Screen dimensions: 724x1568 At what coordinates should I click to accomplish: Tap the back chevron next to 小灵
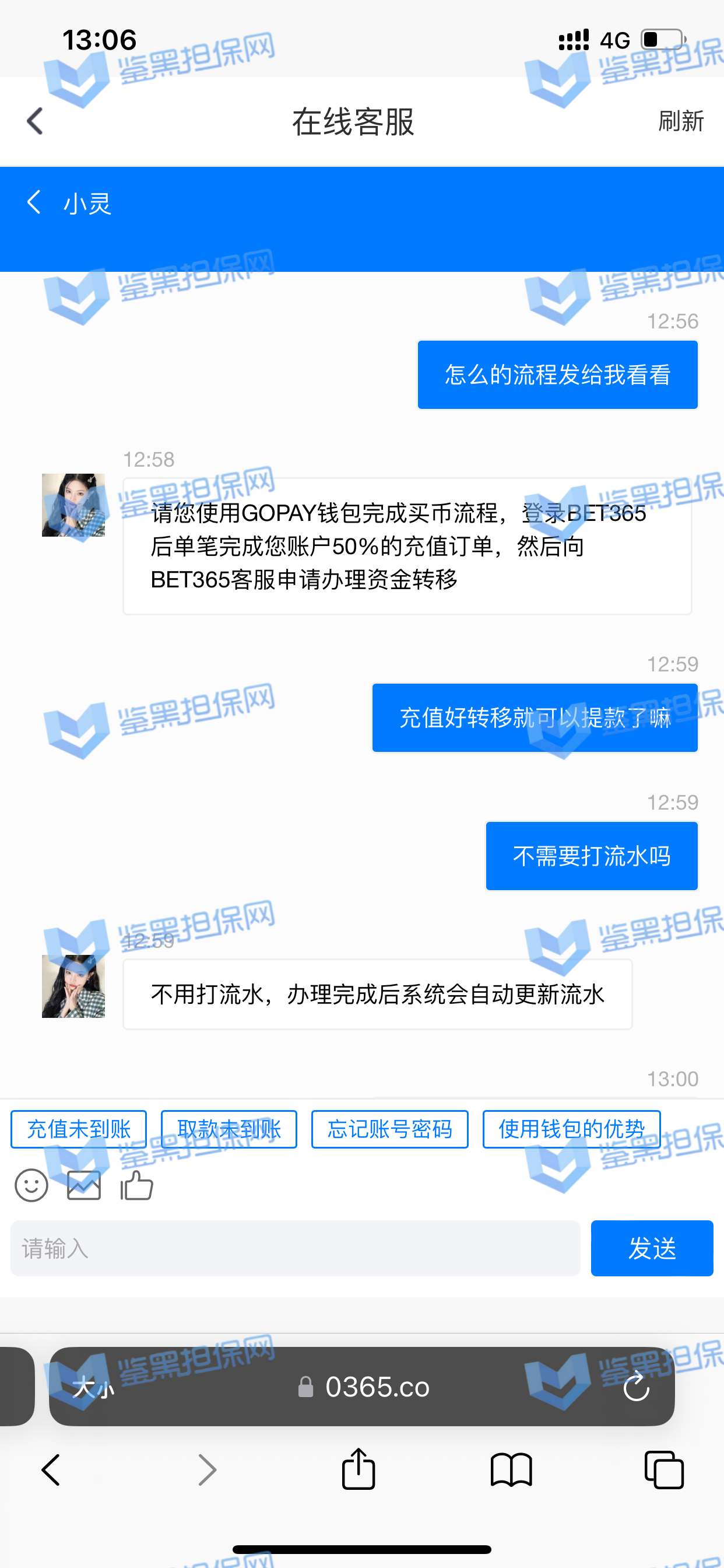click(34, 202)
